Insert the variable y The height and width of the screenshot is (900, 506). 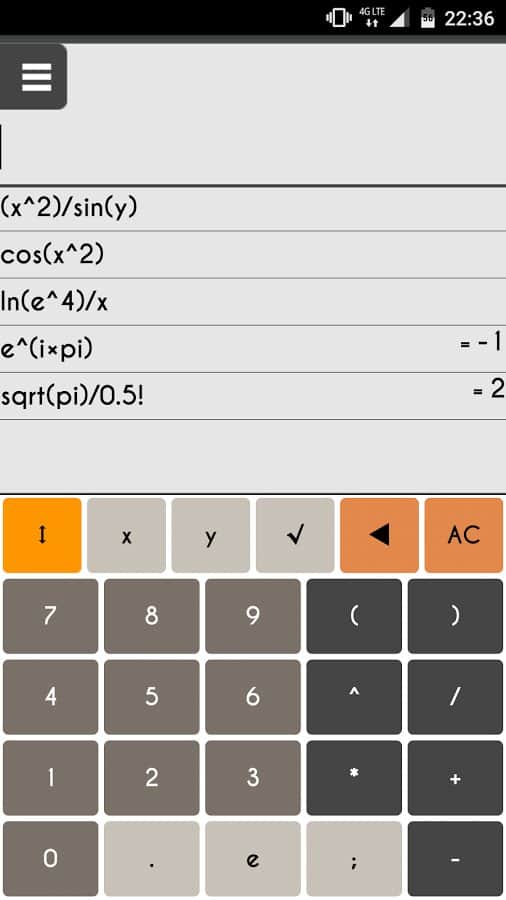[x=211, y=535]
